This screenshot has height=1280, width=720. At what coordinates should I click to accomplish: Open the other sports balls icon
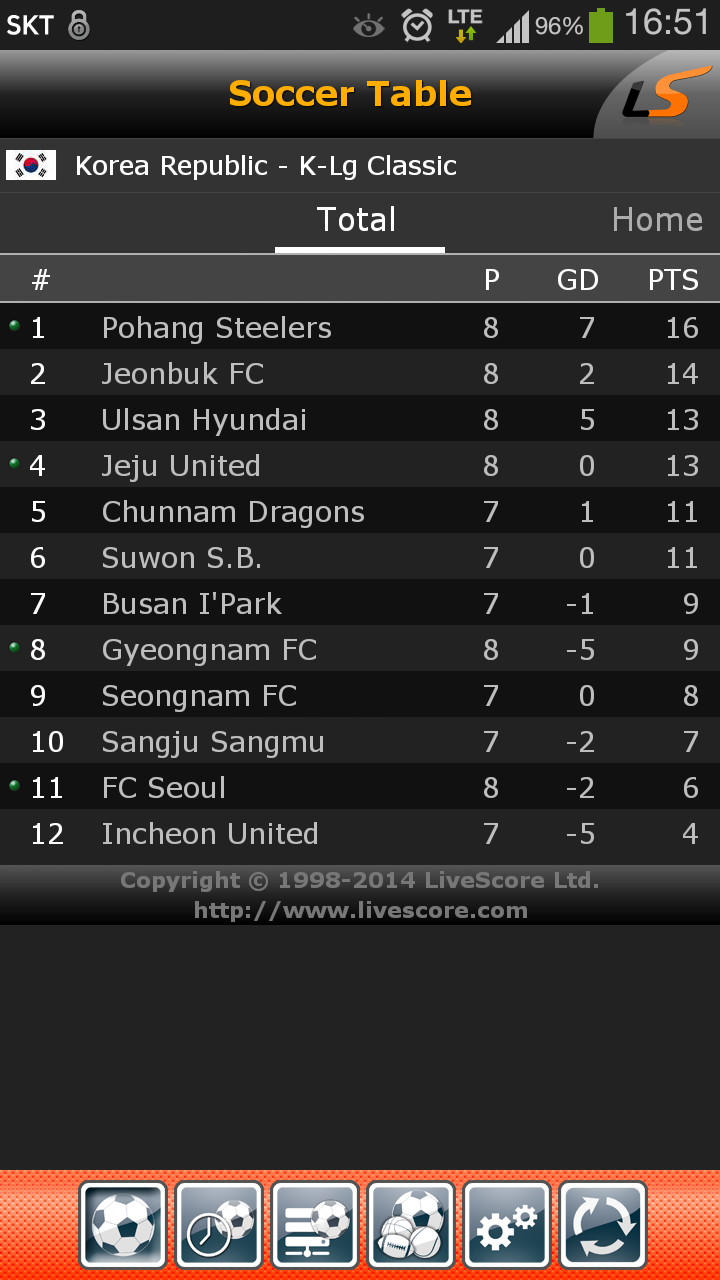coord(411,1225)
